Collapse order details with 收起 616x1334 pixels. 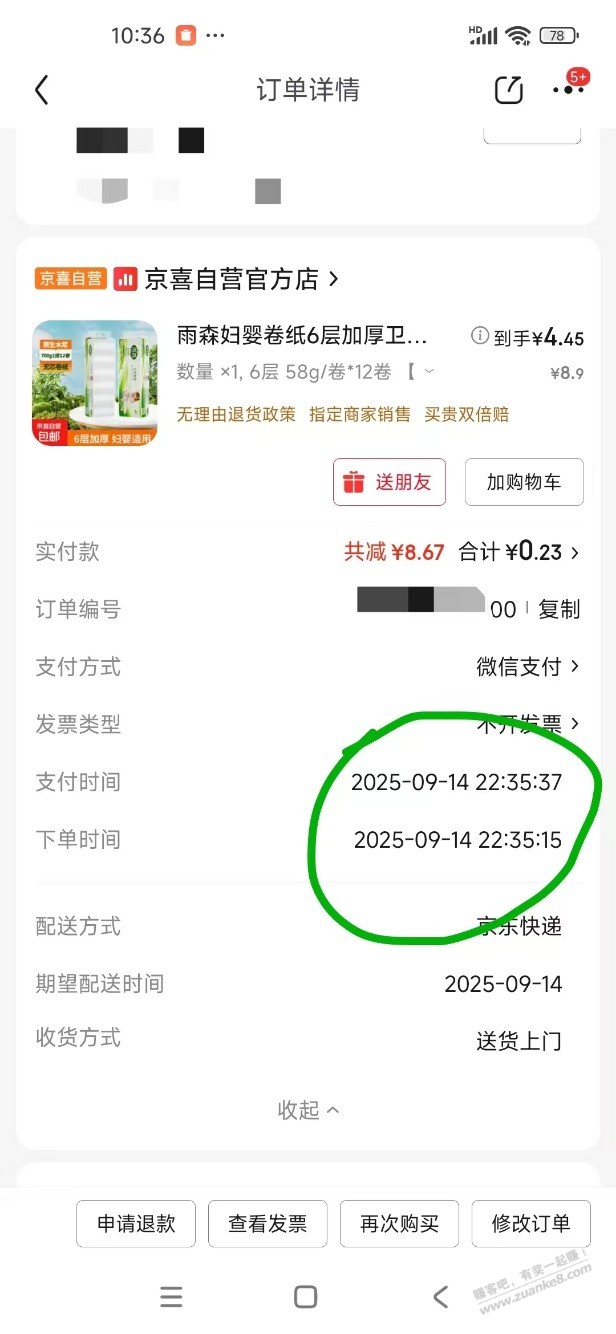click(x=308, y=1110)
